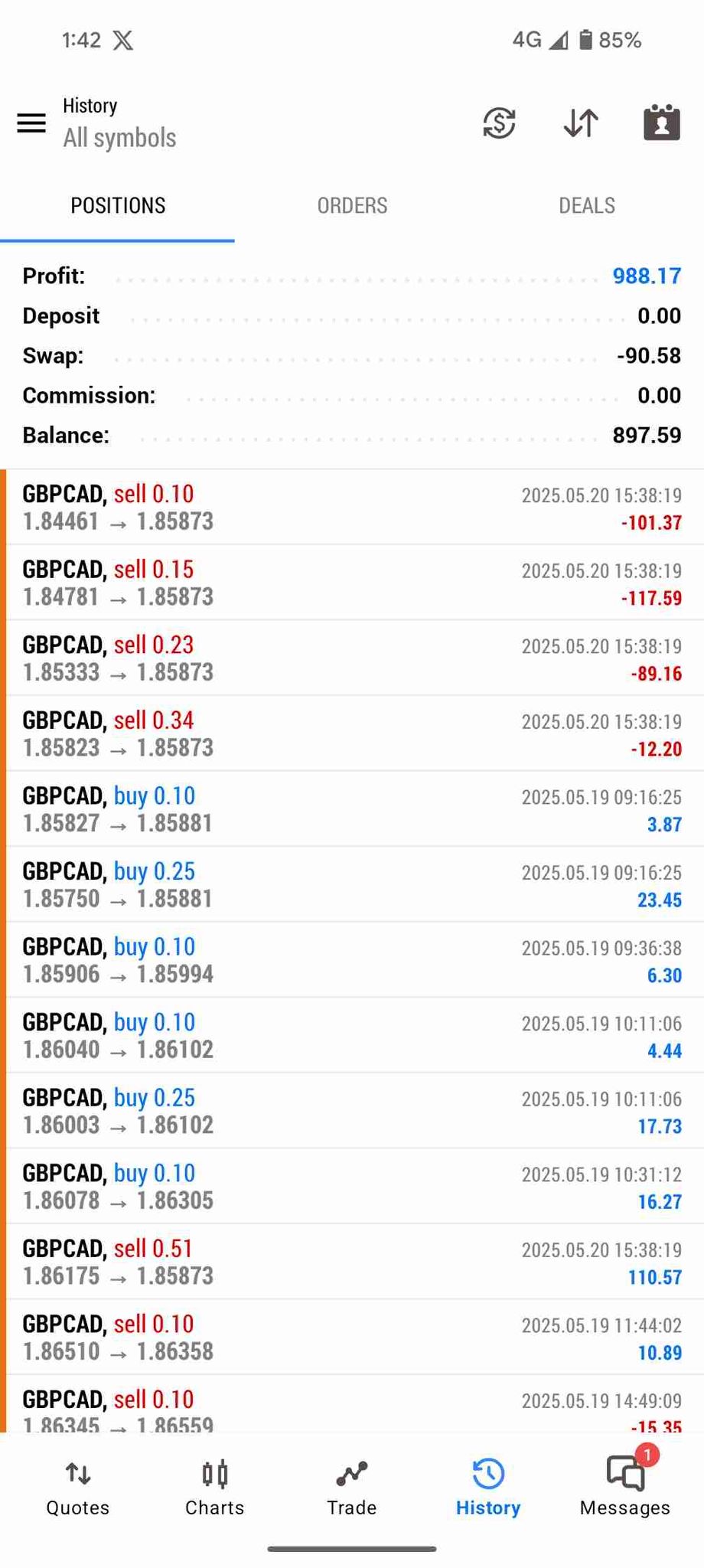This screenshot has width=704, height=1568.
Task: Open the Charts tab
Action: click(215, 1488)
